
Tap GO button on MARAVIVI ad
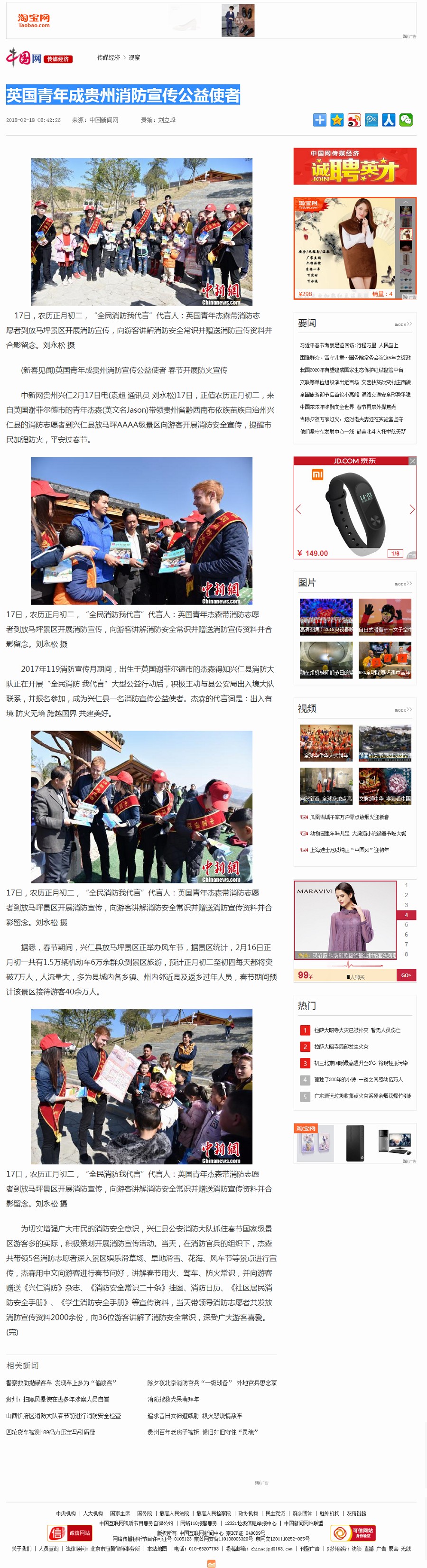pyautogui.click(x=406, y=975)
